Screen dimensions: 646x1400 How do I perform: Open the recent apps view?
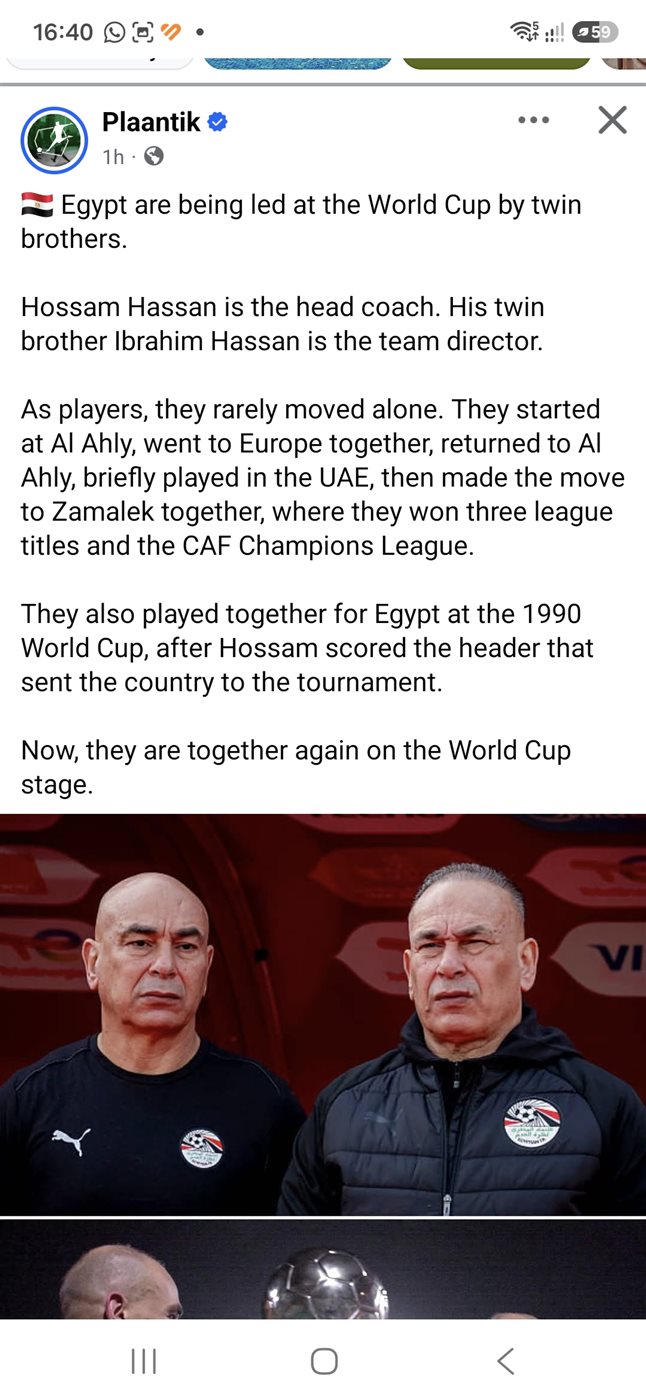[144, 1360]
